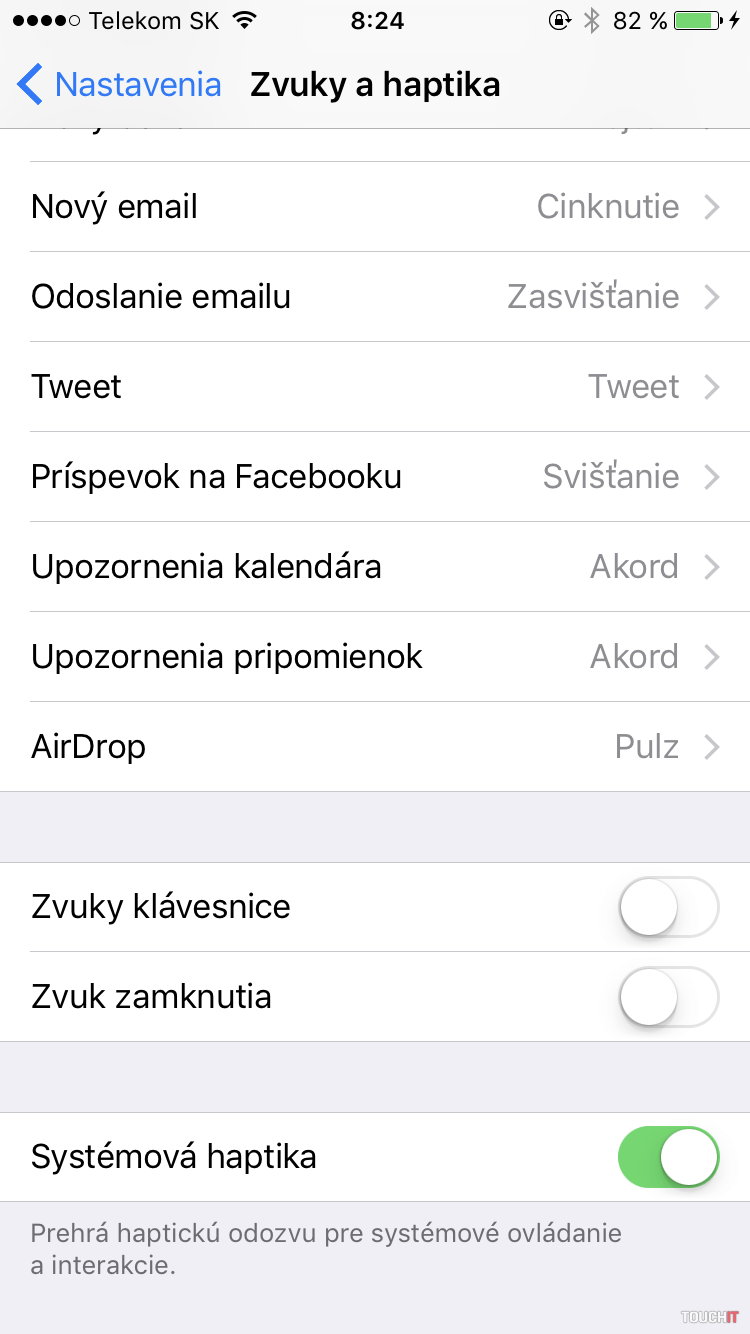Go back to Nastavenia
This screenshot has width=750, height=1334.
click(120, 85)
